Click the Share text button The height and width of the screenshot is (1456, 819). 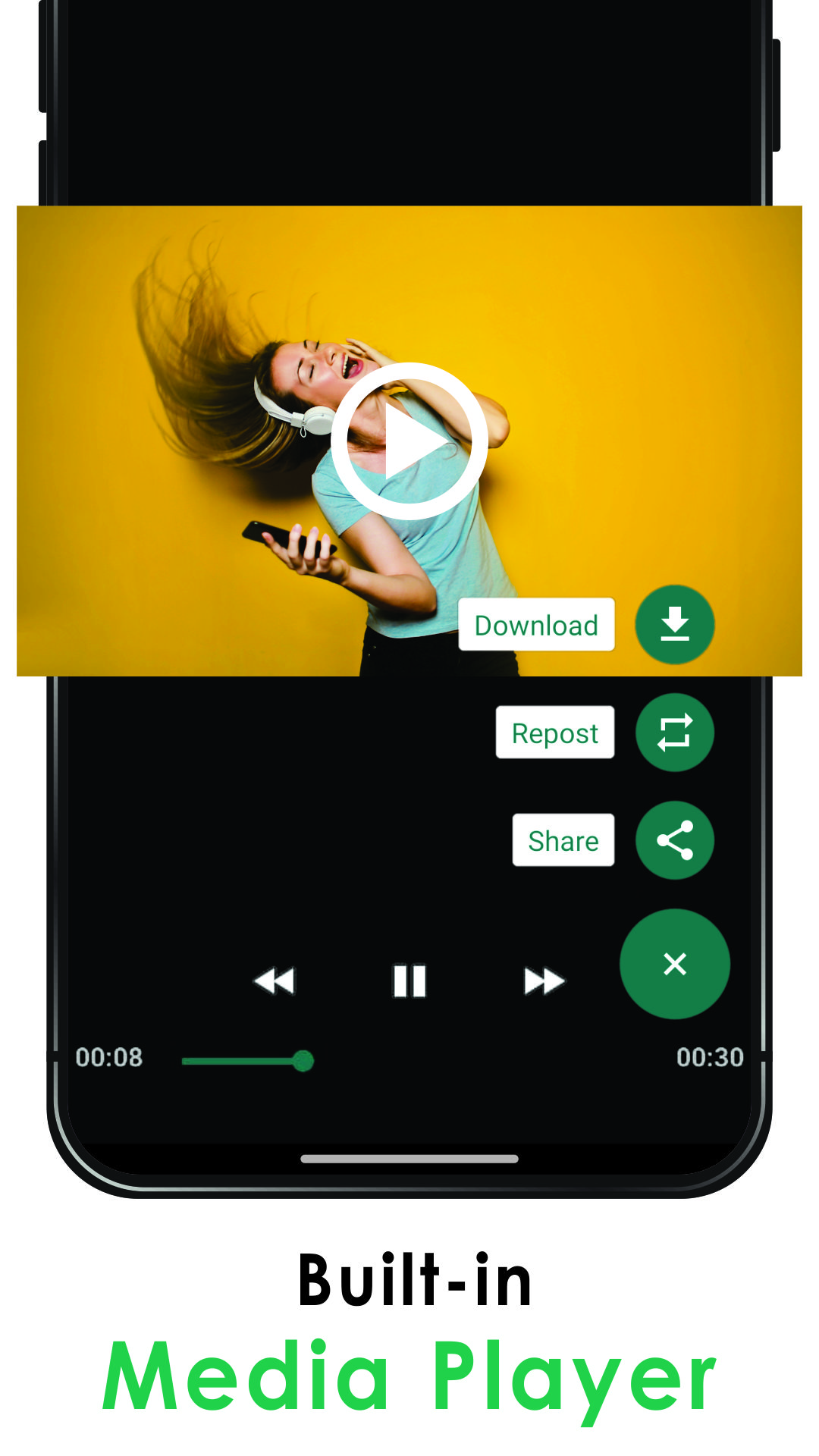[x=563, y=839]
